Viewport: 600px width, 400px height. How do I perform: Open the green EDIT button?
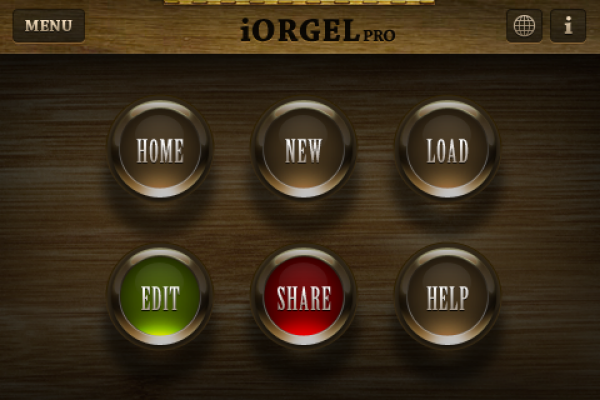pos(160,297)
